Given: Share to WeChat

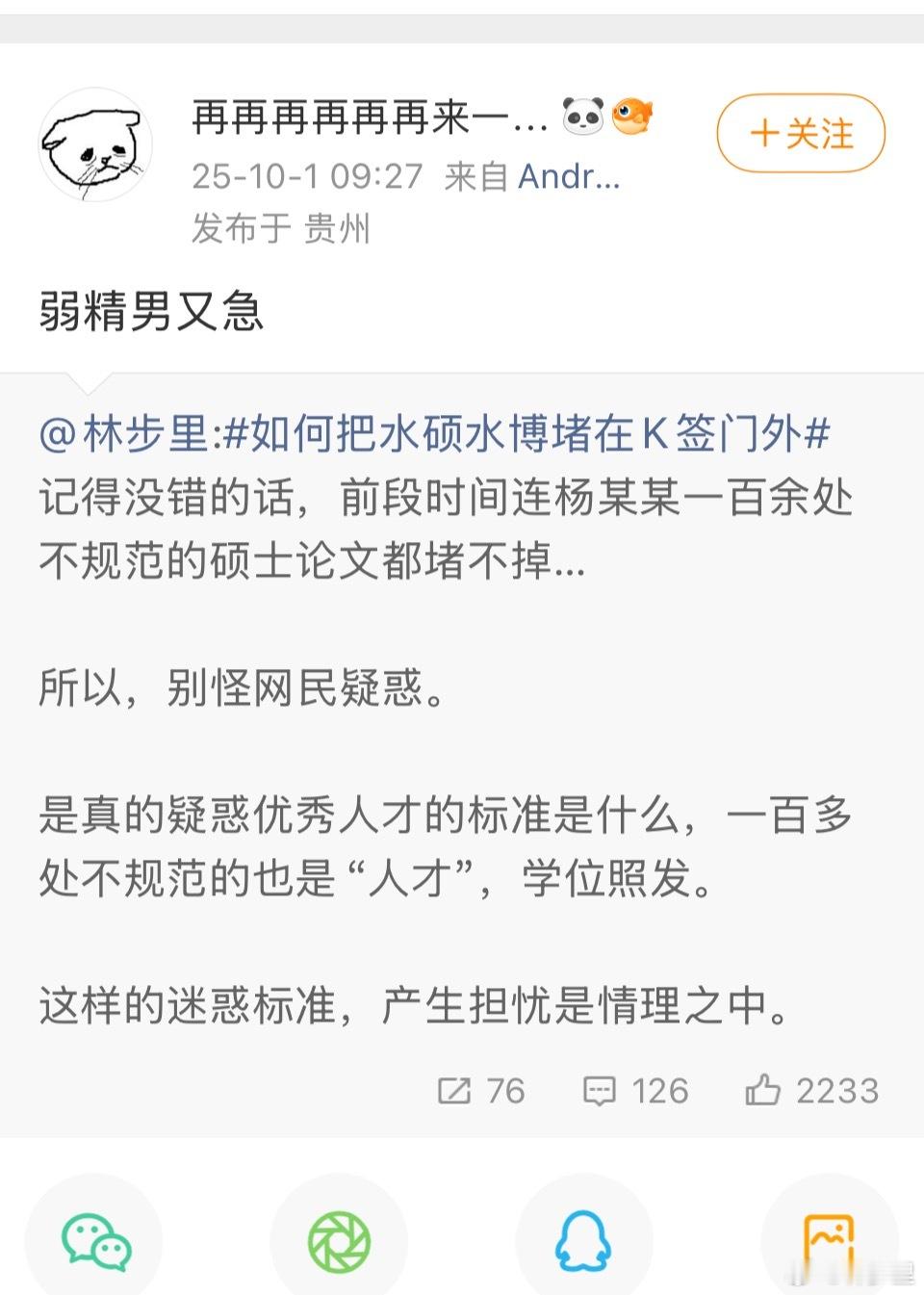Looking at the screenshot, I should pyautogui.click(x=95, y=1240).
